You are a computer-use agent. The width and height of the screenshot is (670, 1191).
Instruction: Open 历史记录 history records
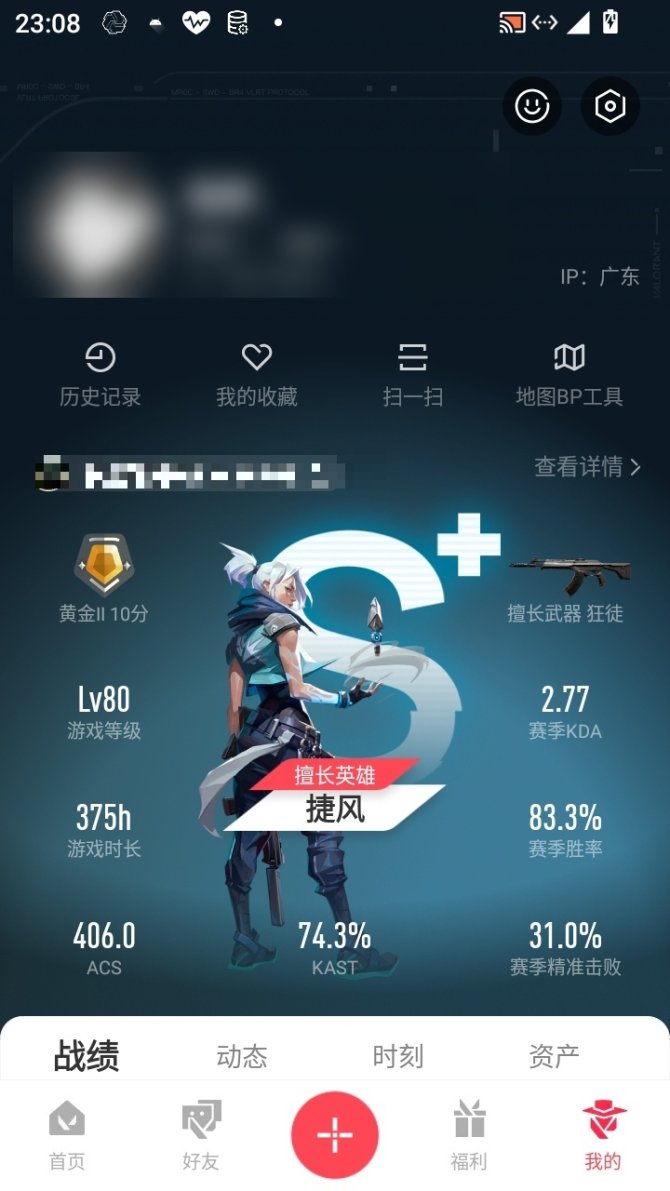(100, 374)
